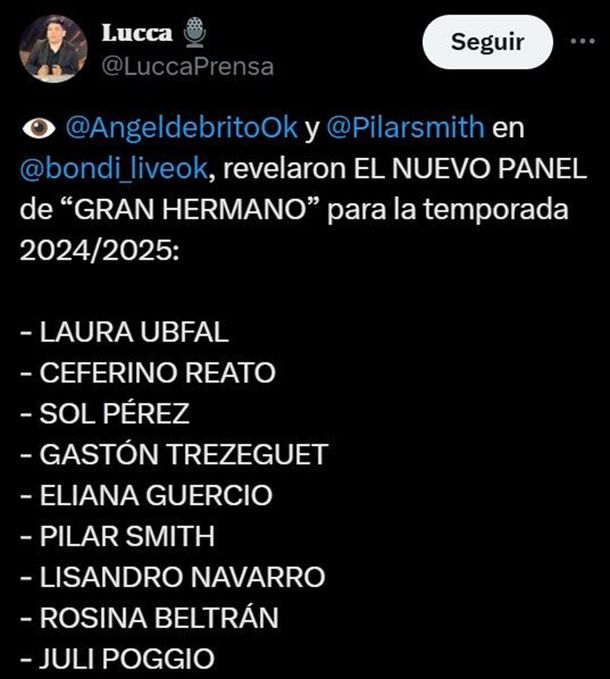Open the @AngeldebritoOk mention
The width and height of the screenshot is (610, 679).
tap(181, 128)
